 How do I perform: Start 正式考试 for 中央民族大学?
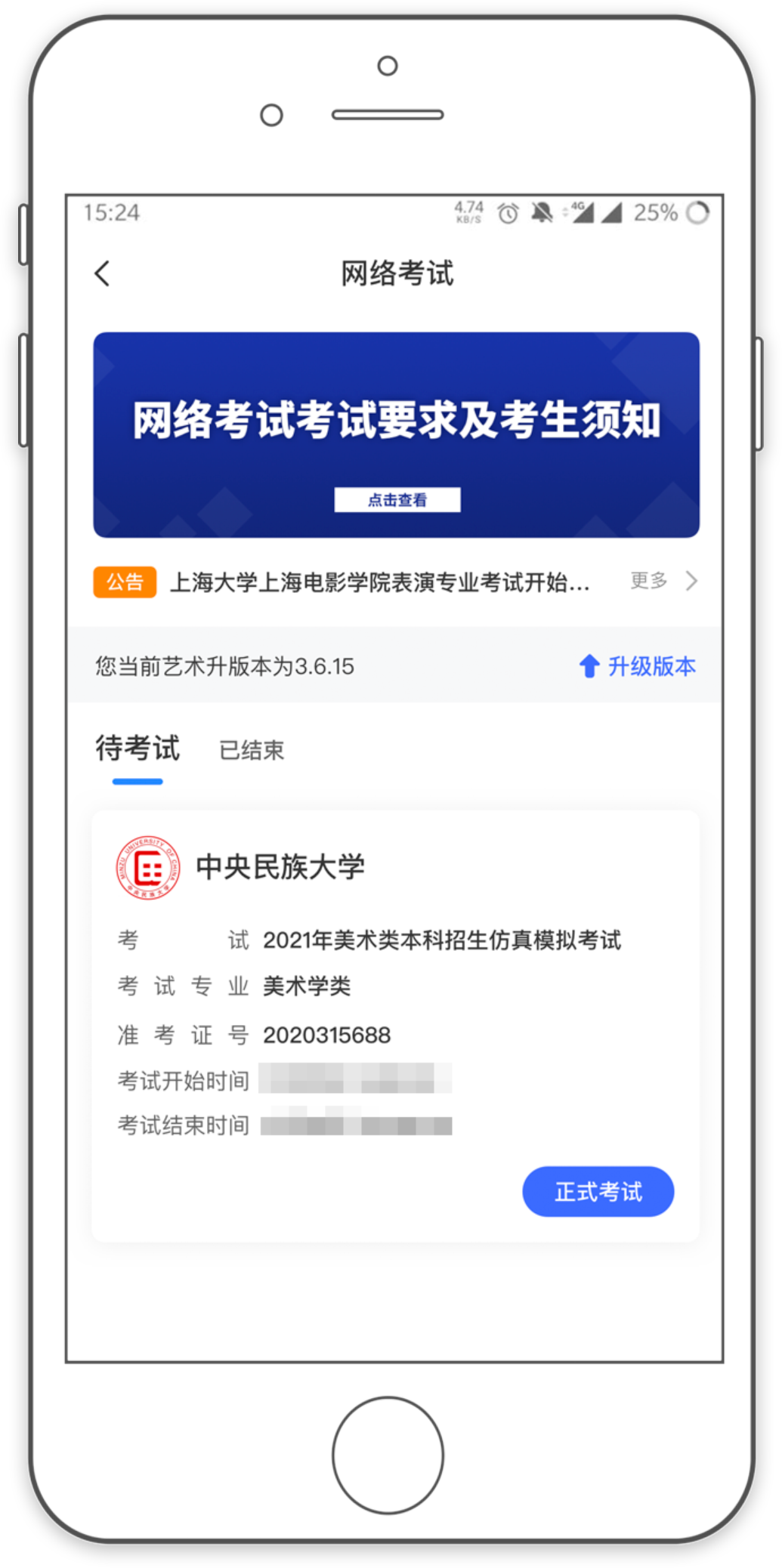pyautogui.click(x=598, y=1191)
